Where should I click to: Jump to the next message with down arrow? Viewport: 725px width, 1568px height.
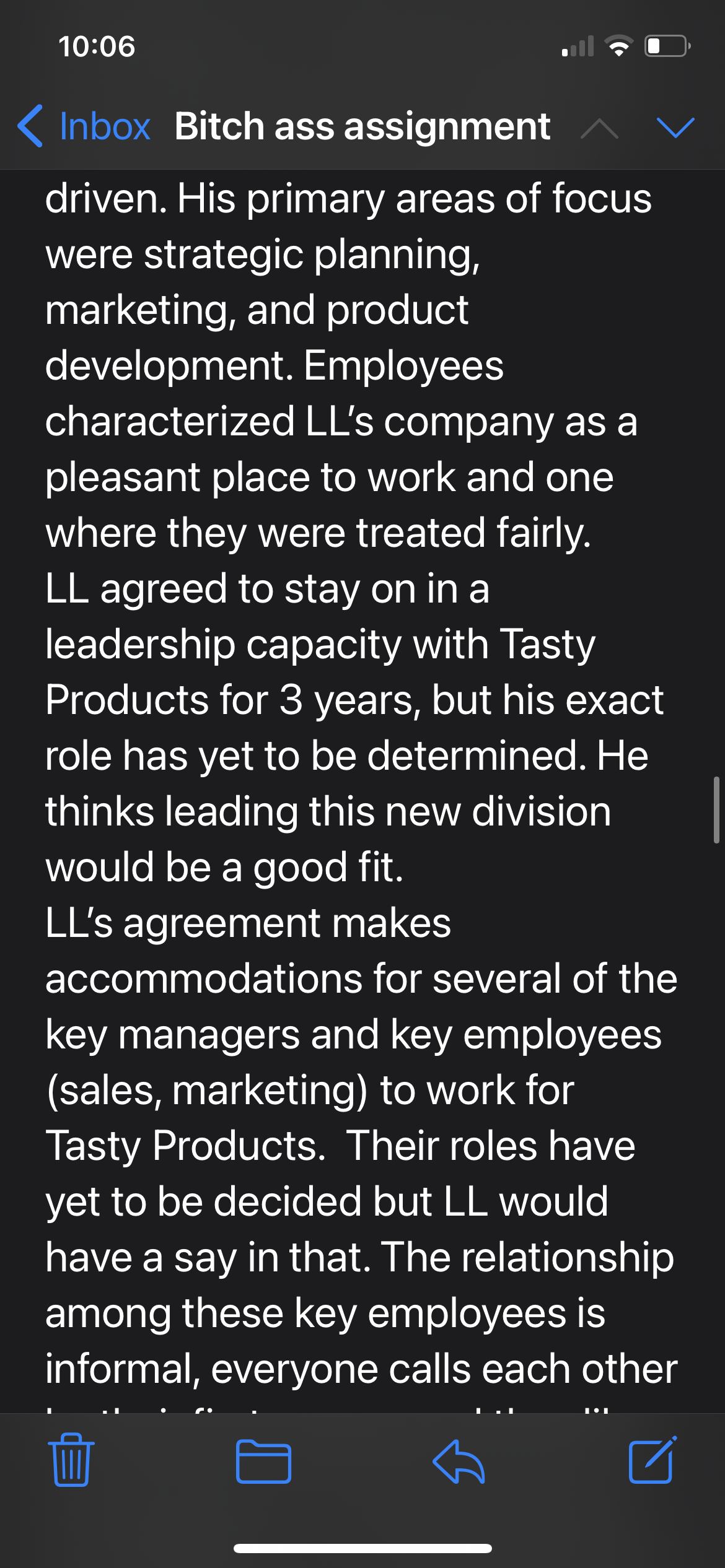(675, 128)
